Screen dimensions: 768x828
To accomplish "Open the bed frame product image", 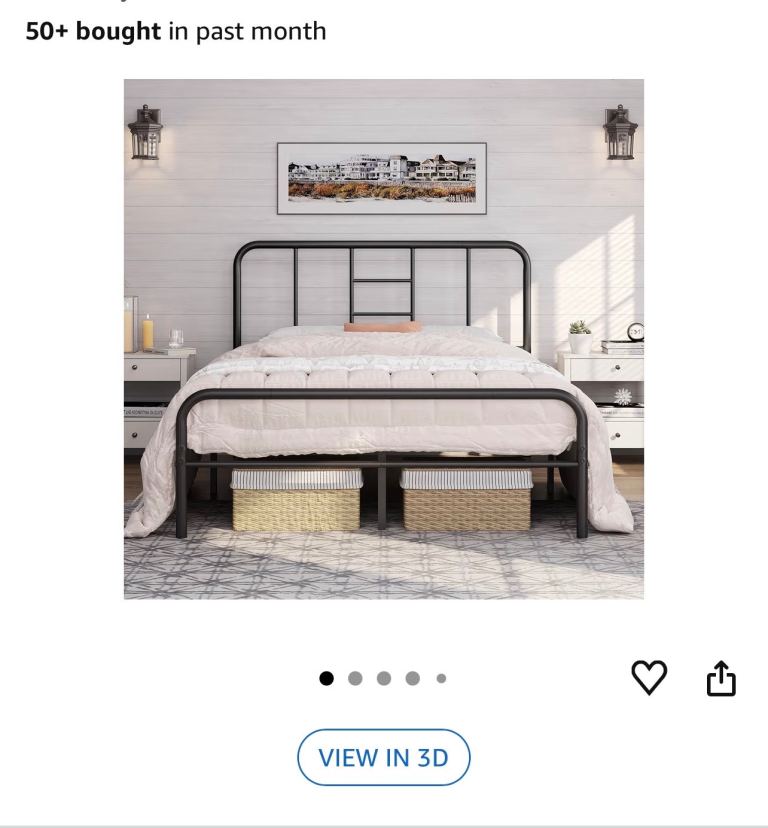I will (x=384, y=339).
